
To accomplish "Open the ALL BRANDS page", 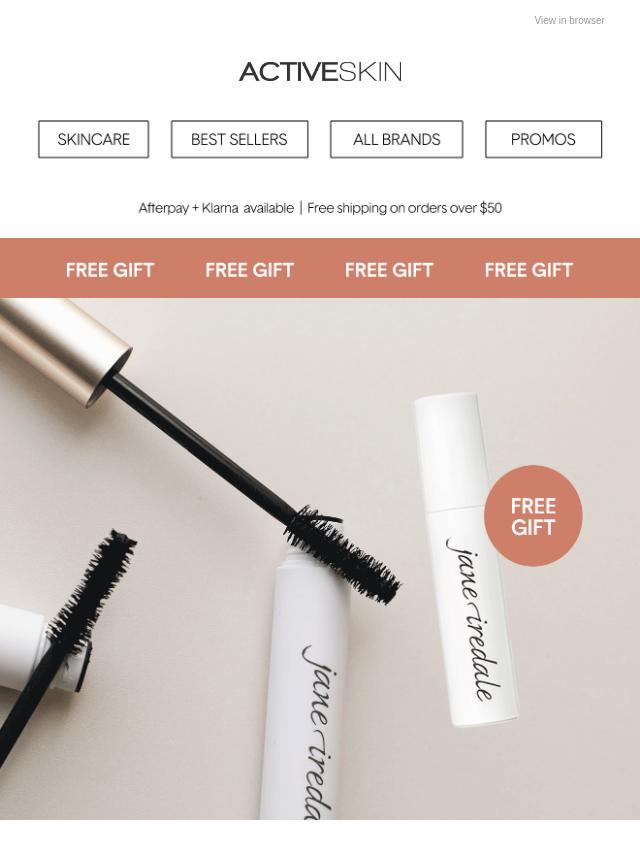I will coord(396,140).
